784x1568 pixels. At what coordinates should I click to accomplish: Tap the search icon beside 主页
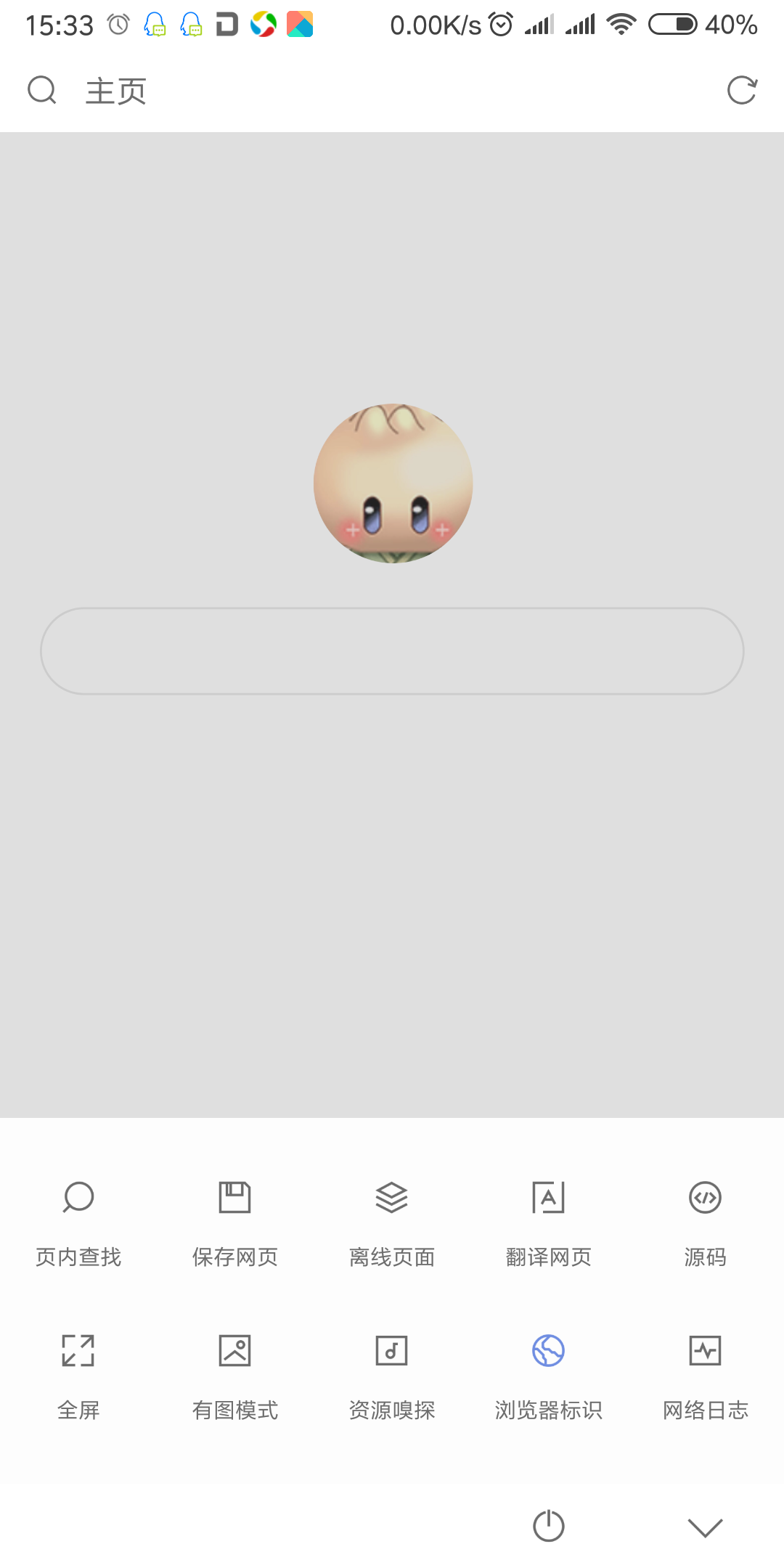coord(42,91)
